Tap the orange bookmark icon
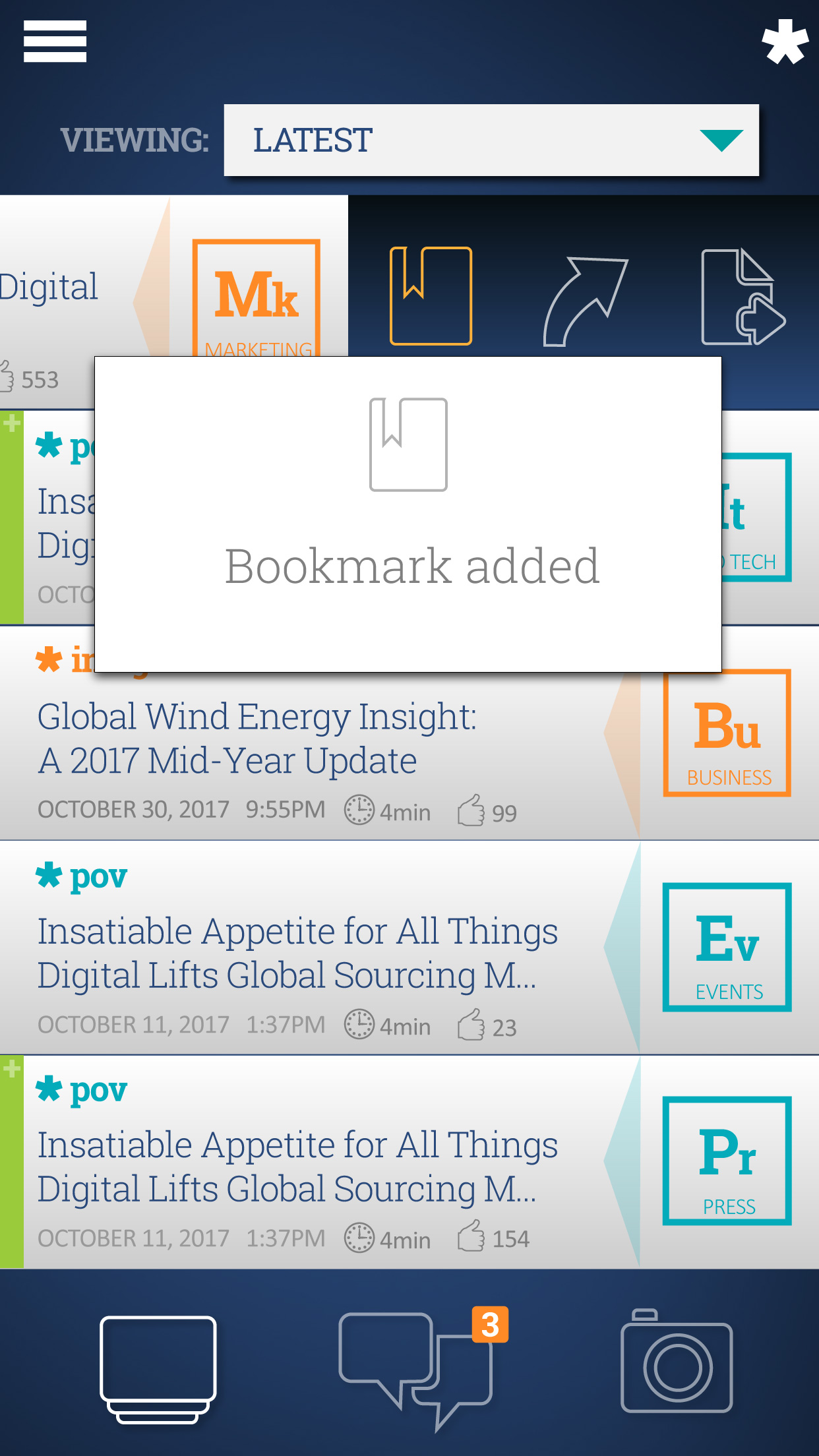This screenshot has height=1456, width=819. tap(431, 295)
